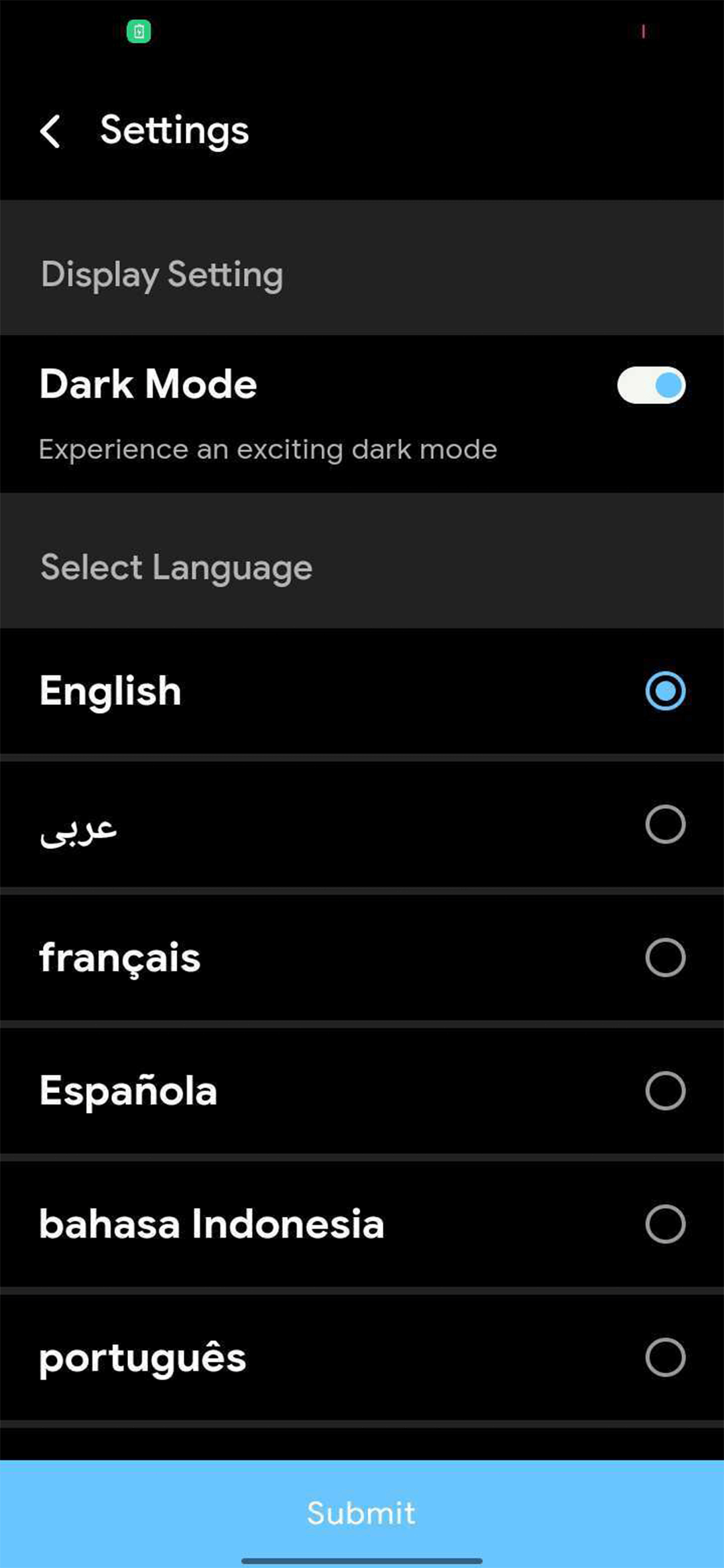Image resolution: width=724 pixels, height=1568 pixels.
Task: Choose عربى as the language
Action: (664, 825)
